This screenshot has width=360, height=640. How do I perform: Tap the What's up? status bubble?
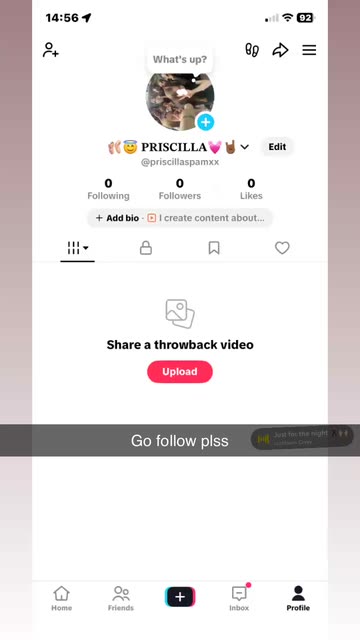tap(180, 60)
